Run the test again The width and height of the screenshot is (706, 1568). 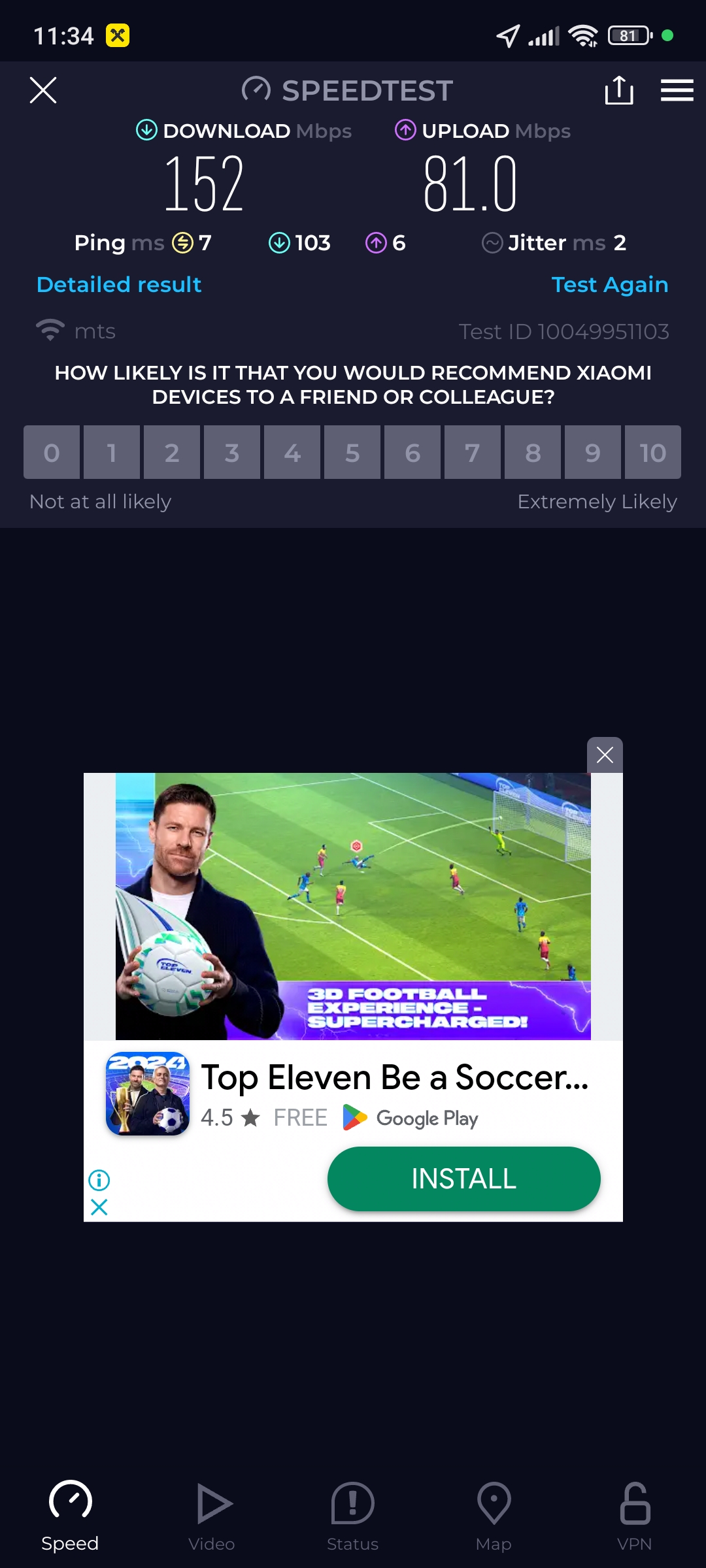tap(609, 285)
